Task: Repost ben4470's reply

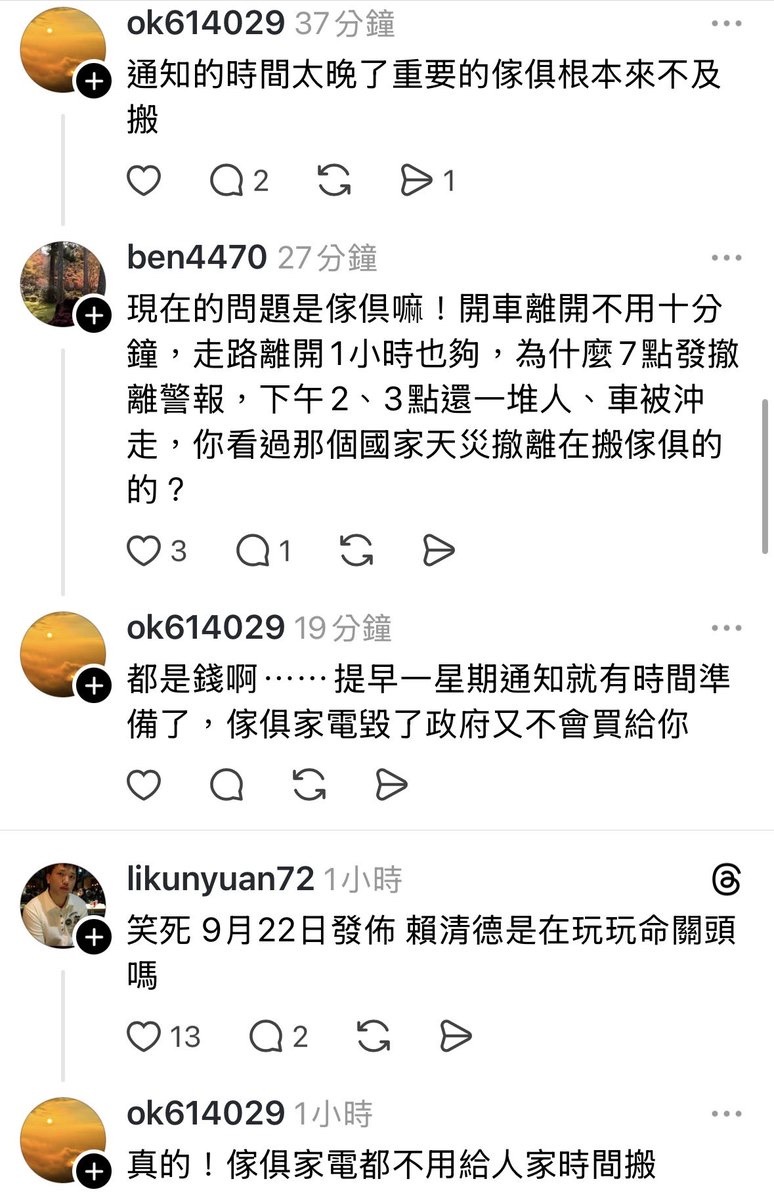Action: [357, 551]
